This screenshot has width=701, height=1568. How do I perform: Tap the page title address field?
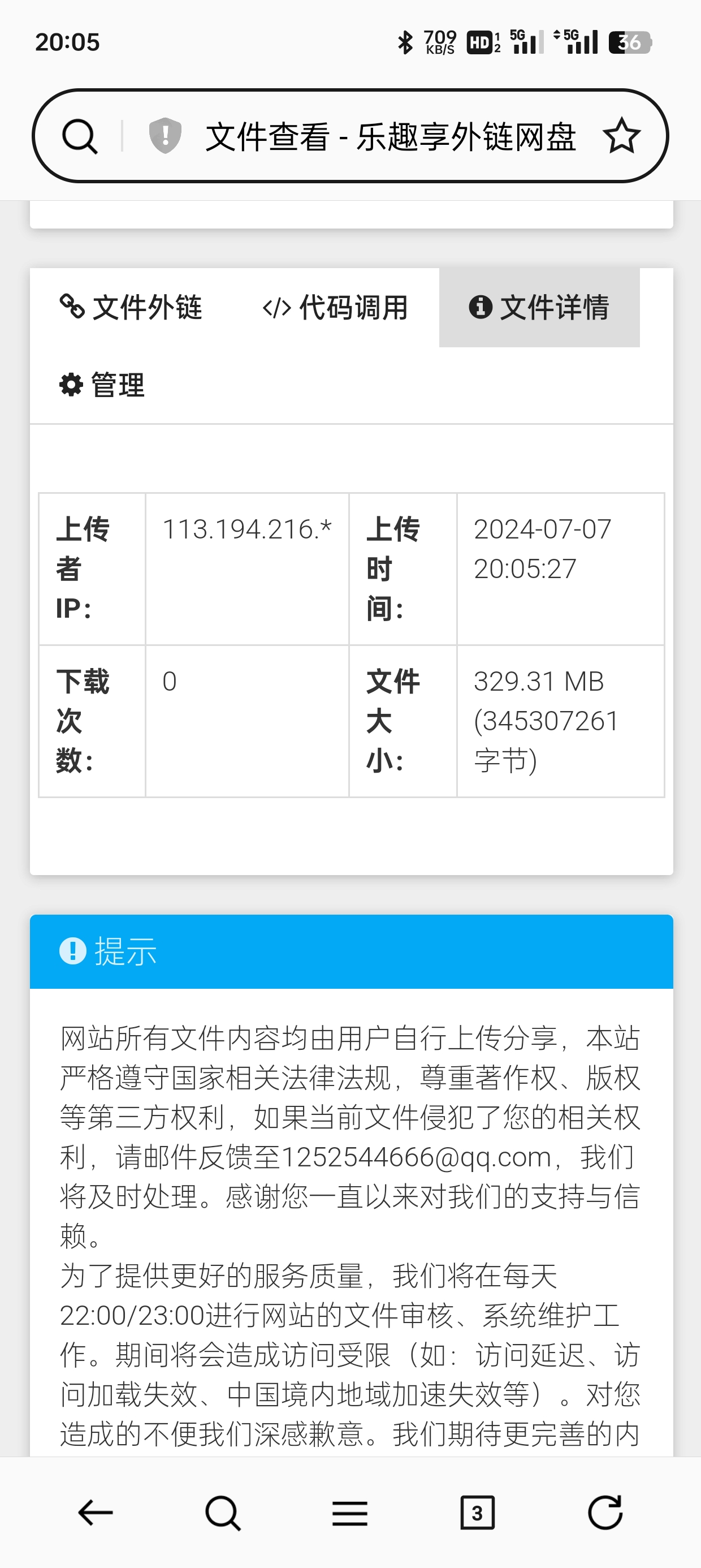pyautogui.click(x=390, y=136)
